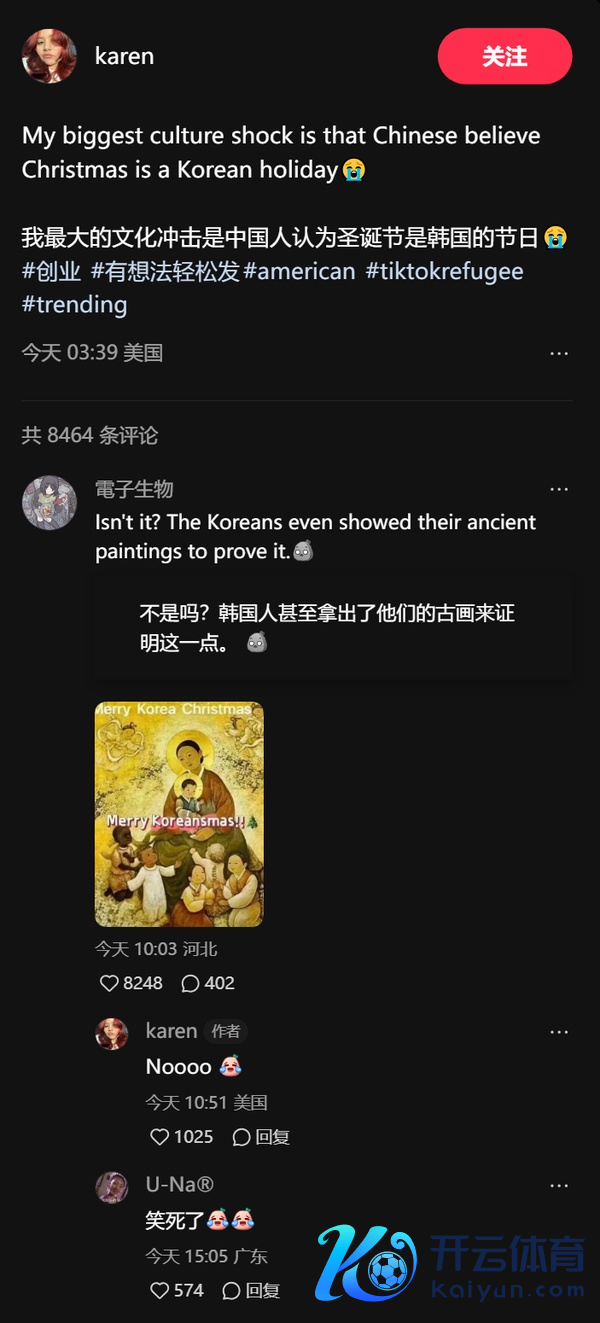600x1323 pixels.
Task: Open the #american hashtag link
Action: pyautogui.click(x=299, y=271)
